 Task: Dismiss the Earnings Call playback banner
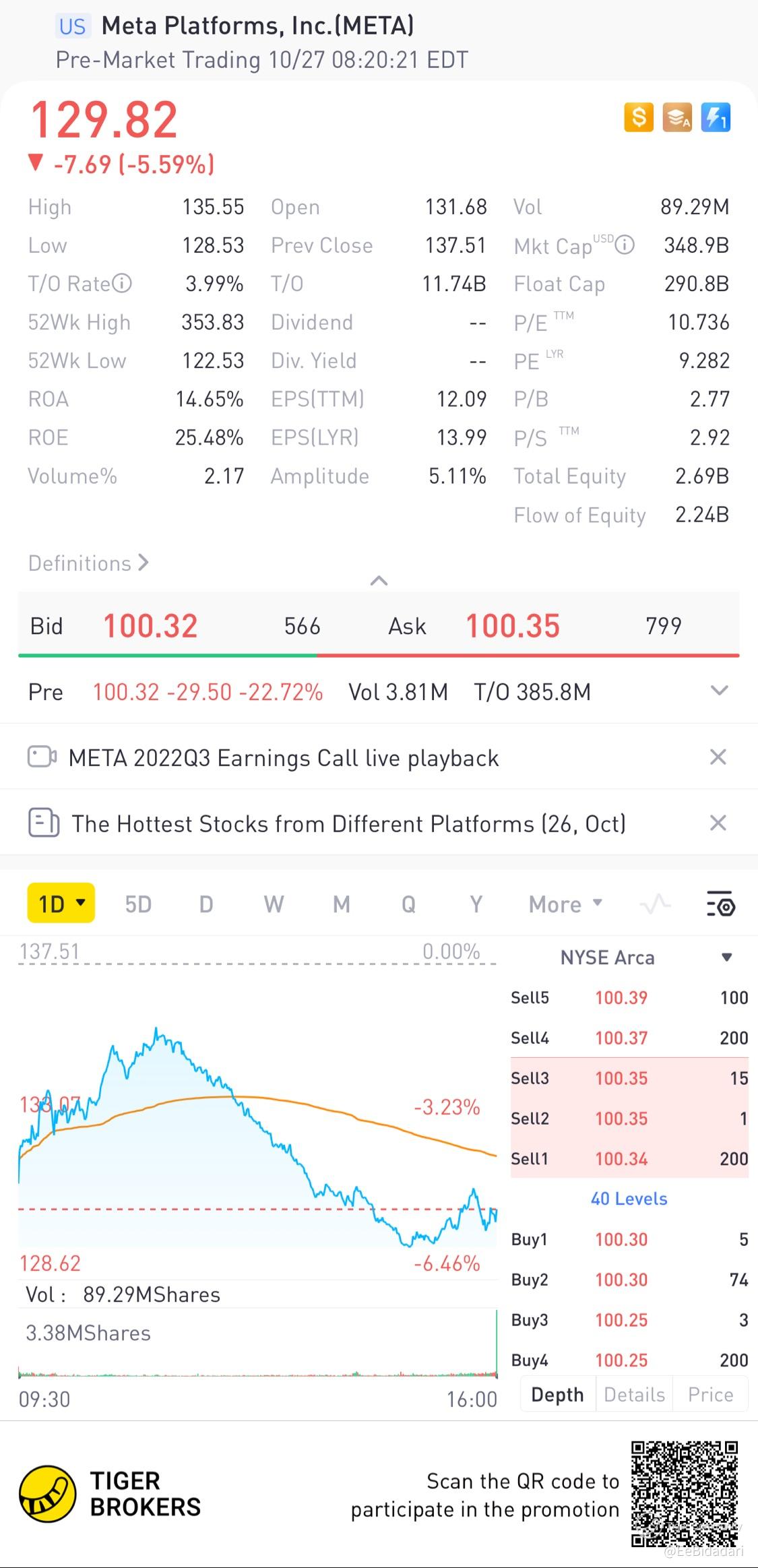click(718, 757)
